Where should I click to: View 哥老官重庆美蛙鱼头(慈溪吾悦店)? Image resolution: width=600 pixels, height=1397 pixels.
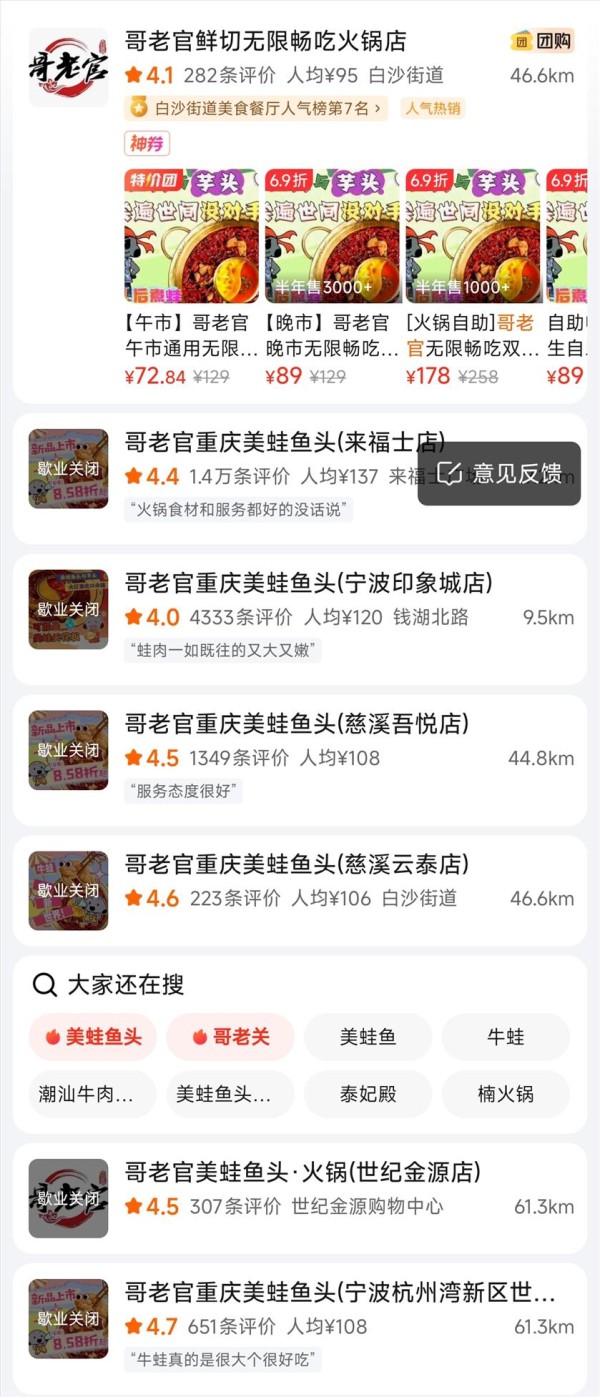296,724
